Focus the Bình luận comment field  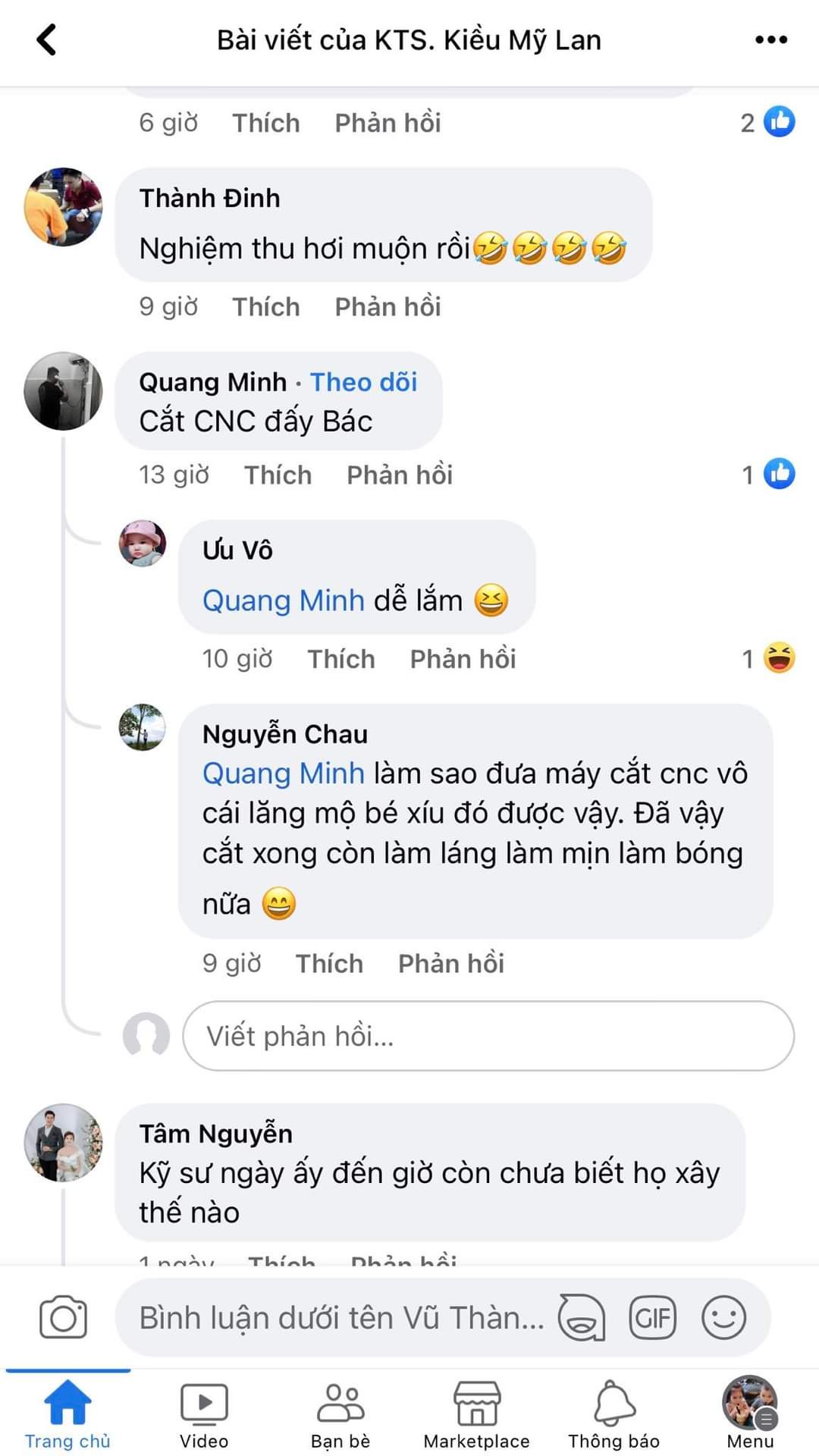click(341, 1318)
